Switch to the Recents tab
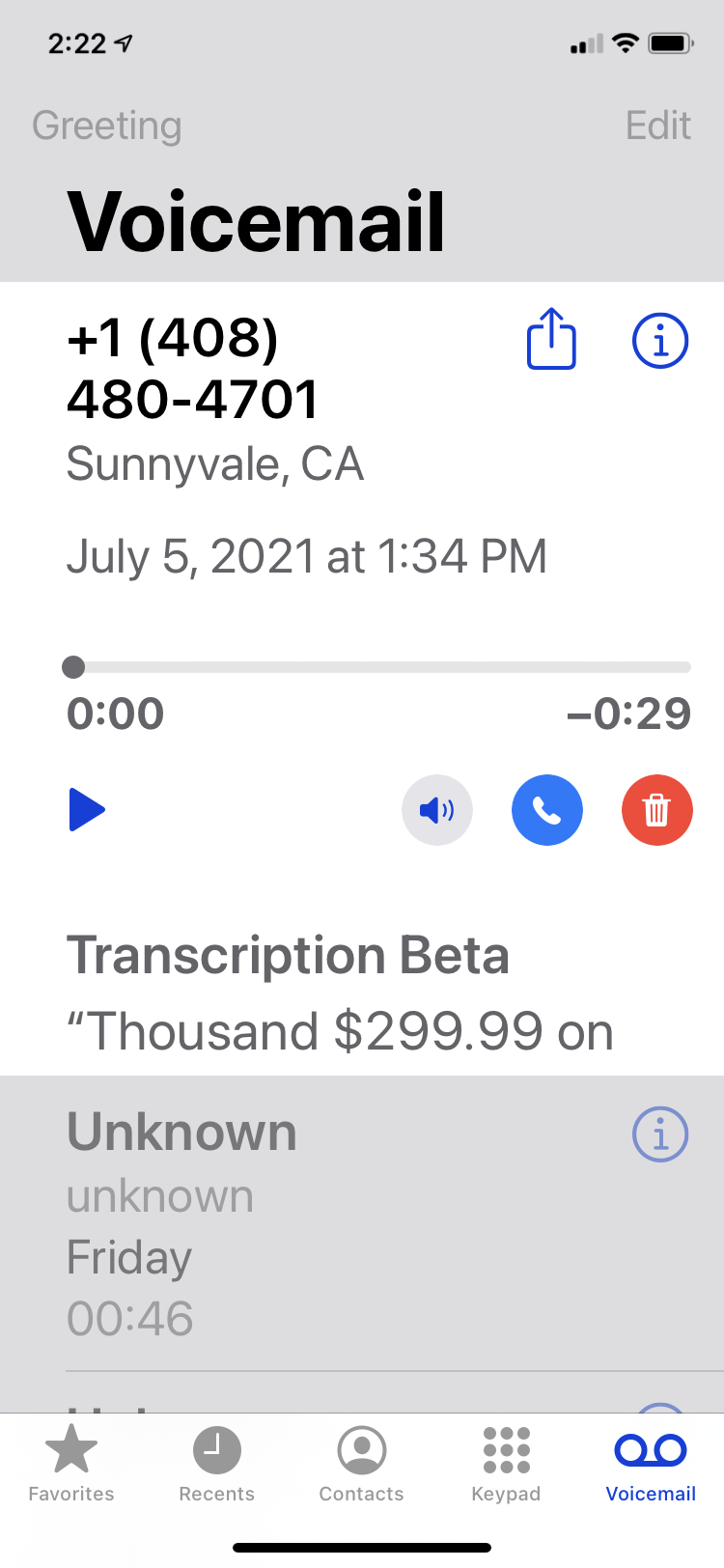724x1568 pixels. [216, 1465]
